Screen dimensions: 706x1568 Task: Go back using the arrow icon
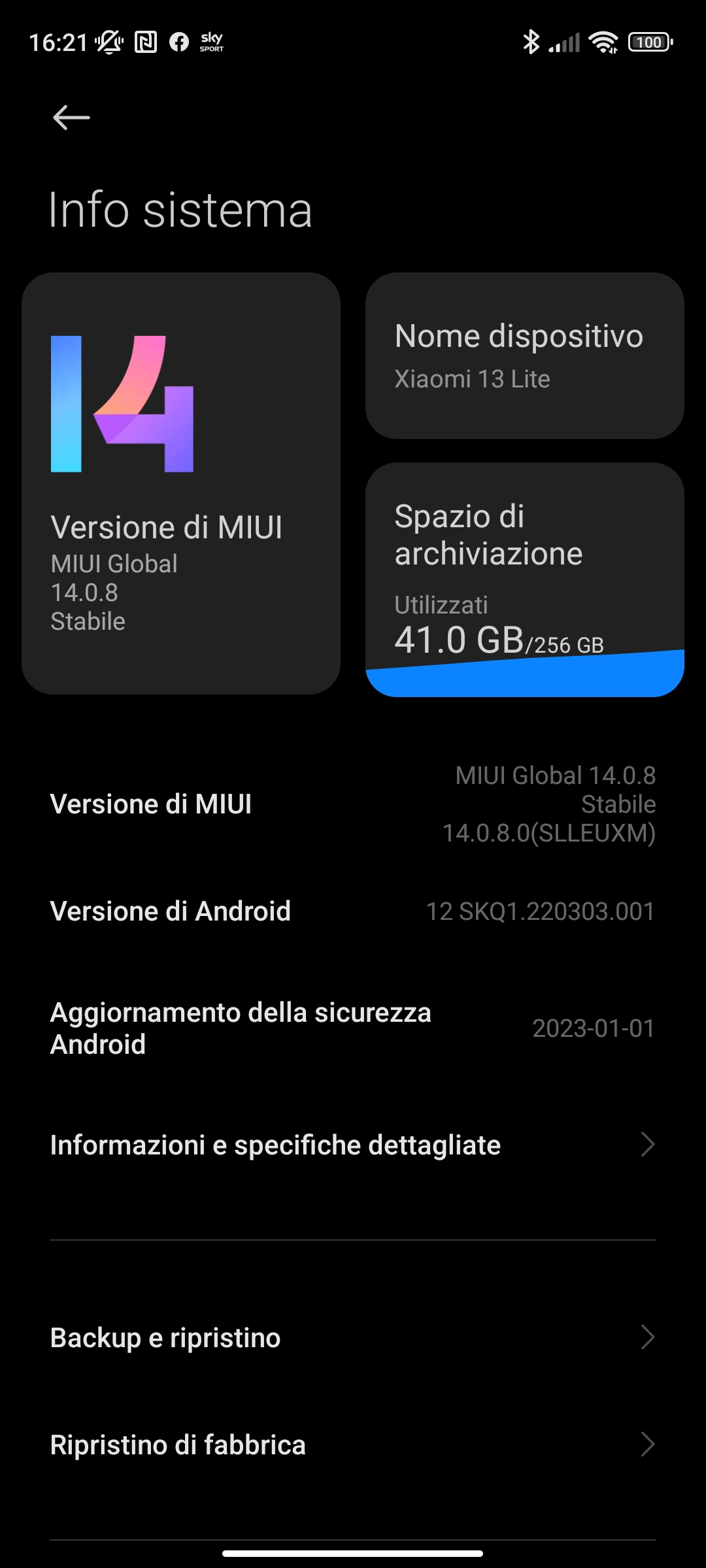click(71, 118)
